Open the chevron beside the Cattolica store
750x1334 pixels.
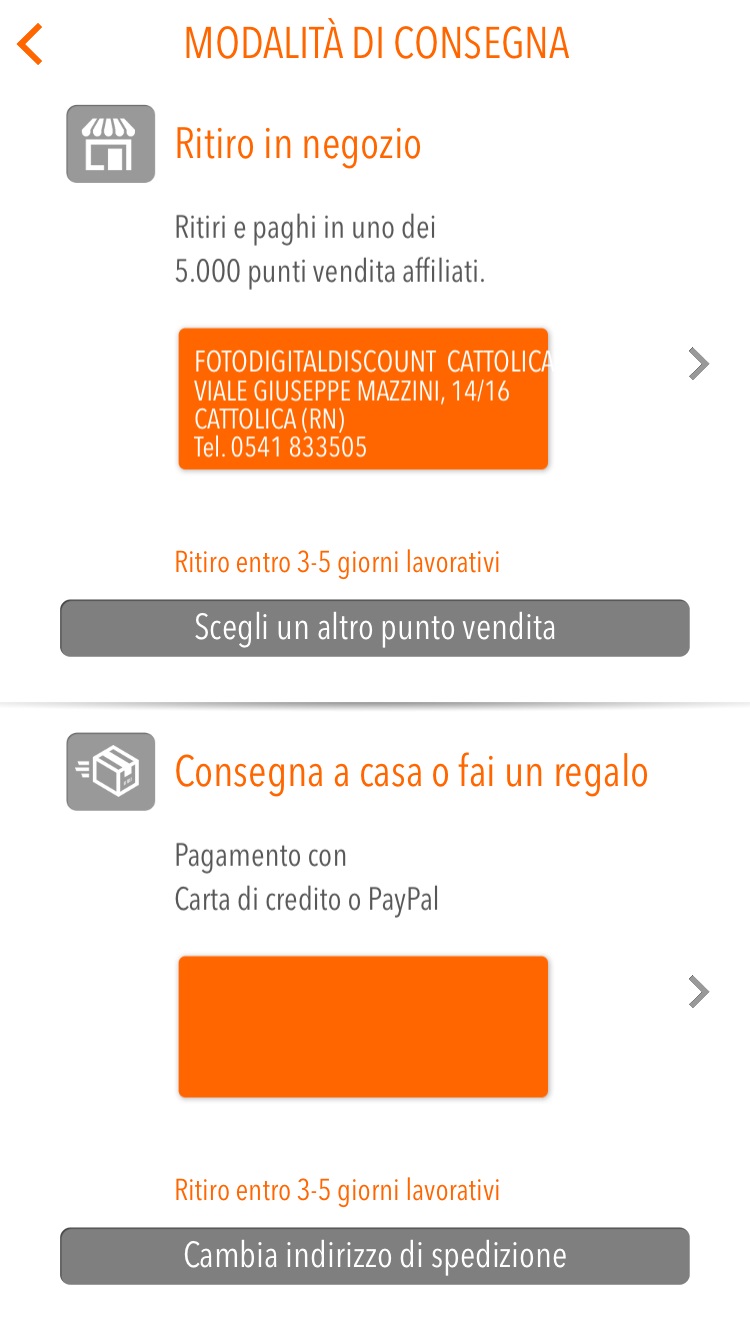click(x=699, y=364)
